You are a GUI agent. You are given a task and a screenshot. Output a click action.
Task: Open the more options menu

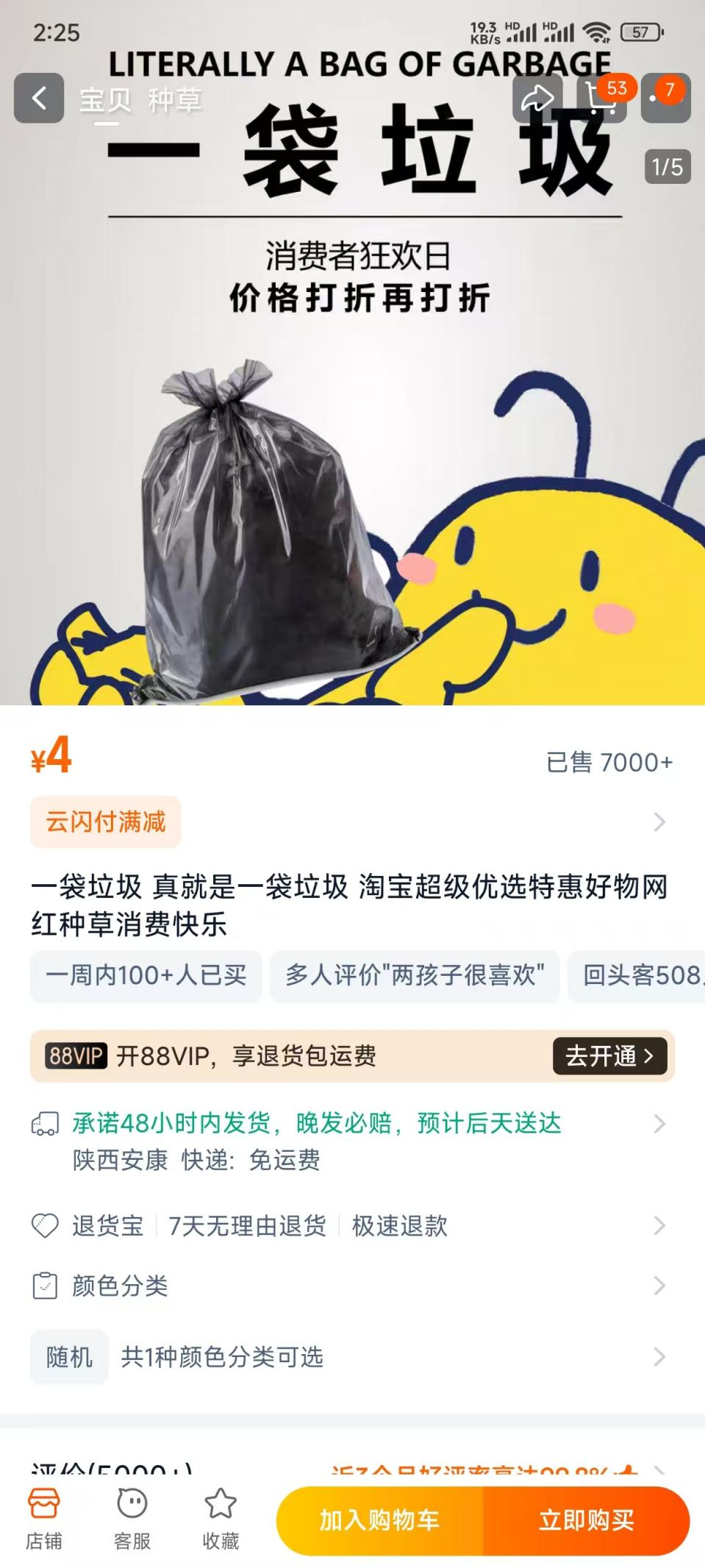(x=666, y=98)
